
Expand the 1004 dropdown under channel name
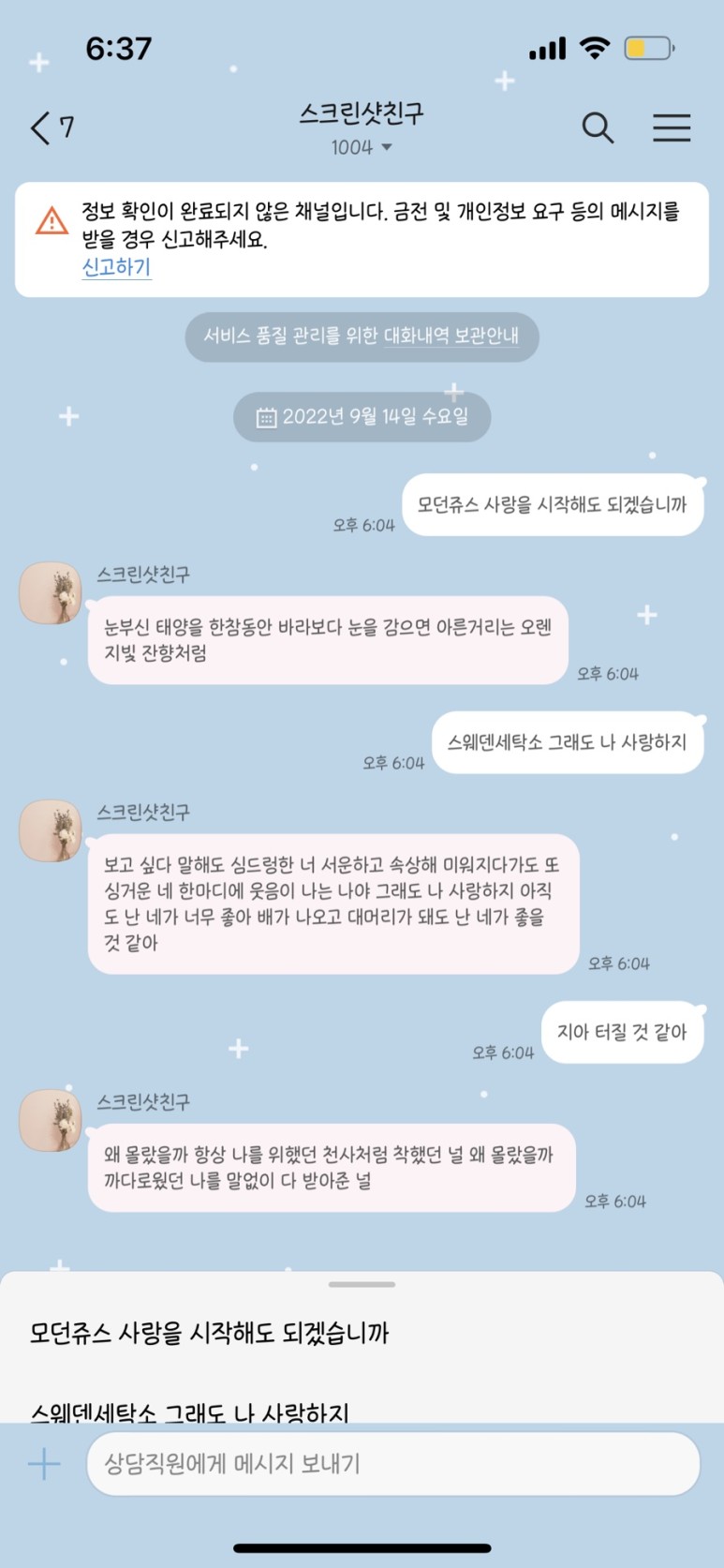pos(362,147)
